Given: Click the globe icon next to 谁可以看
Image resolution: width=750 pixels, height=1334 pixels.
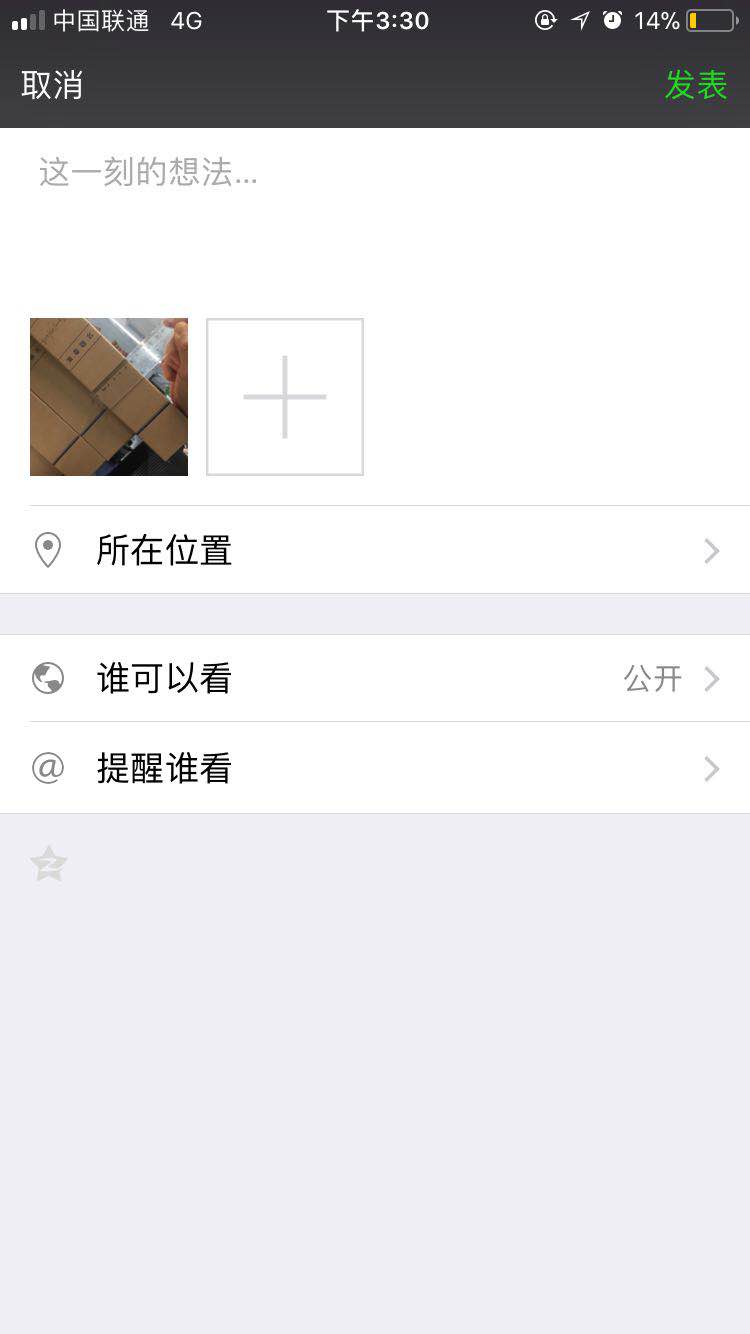Looking at the screenshot, I should click(x=48, y=678).
